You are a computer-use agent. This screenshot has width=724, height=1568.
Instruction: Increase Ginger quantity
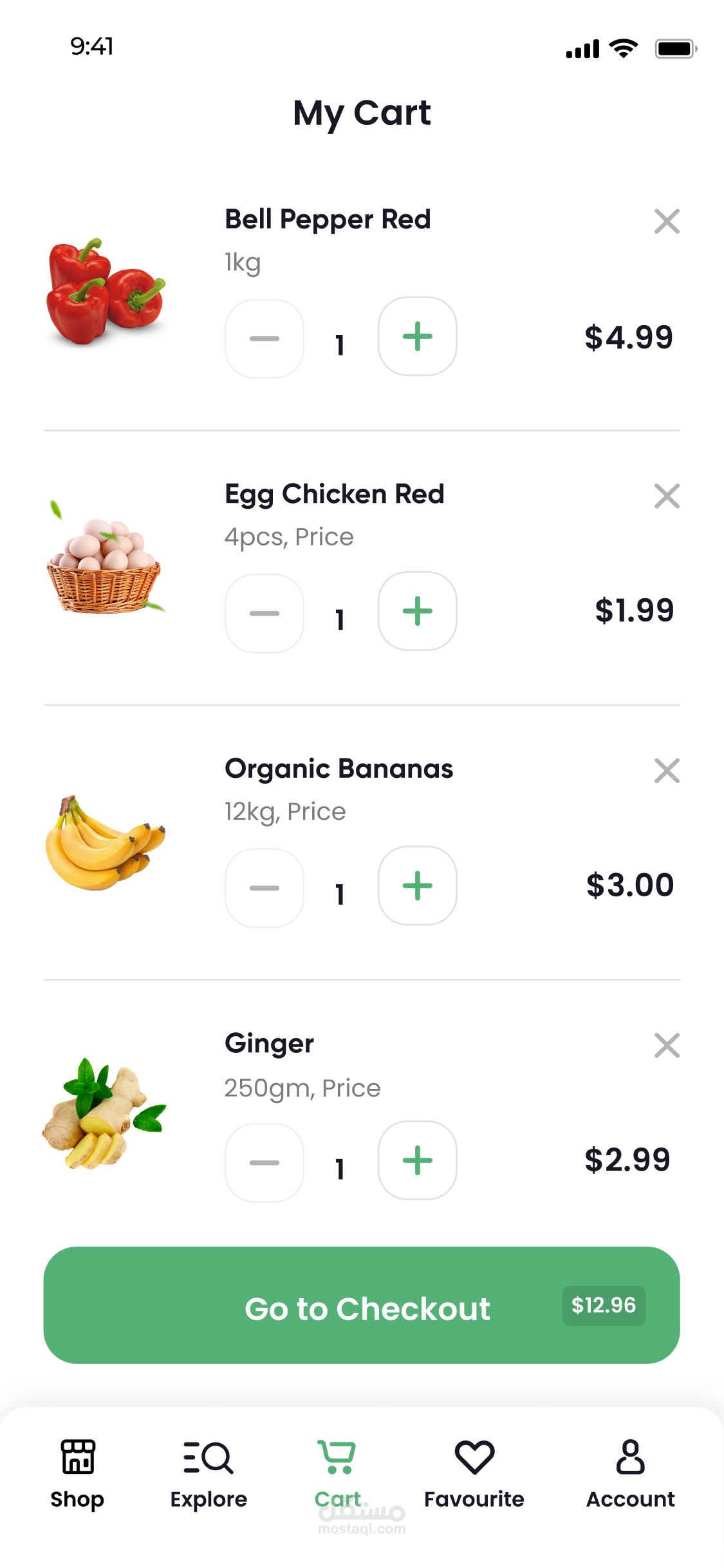[x=417, y=1160]
